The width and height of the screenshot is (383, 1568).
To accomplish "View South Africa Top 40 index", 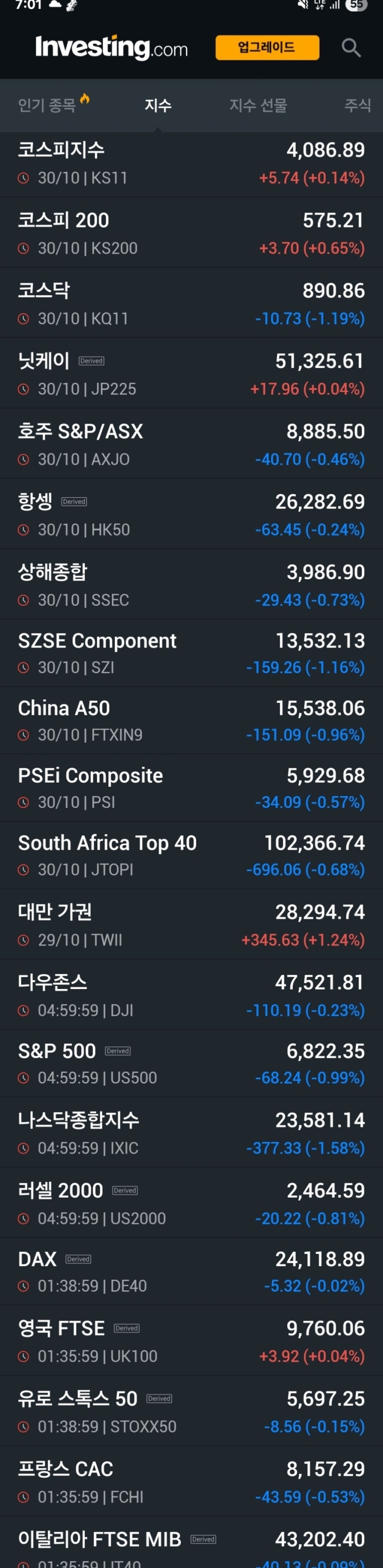I will click(x=191, y=855).
